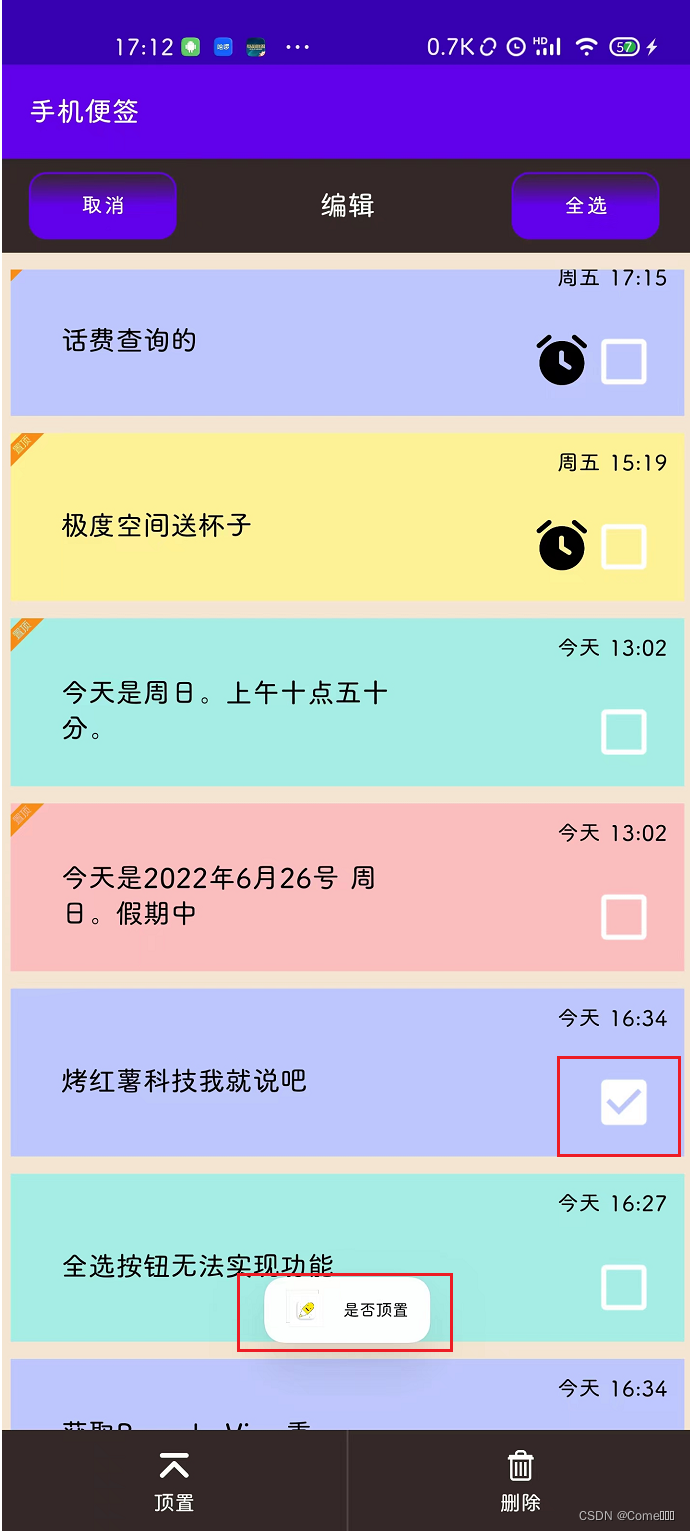
Task: Select the 今天是周日 note checkbox
Action: (x=624, y=732)
